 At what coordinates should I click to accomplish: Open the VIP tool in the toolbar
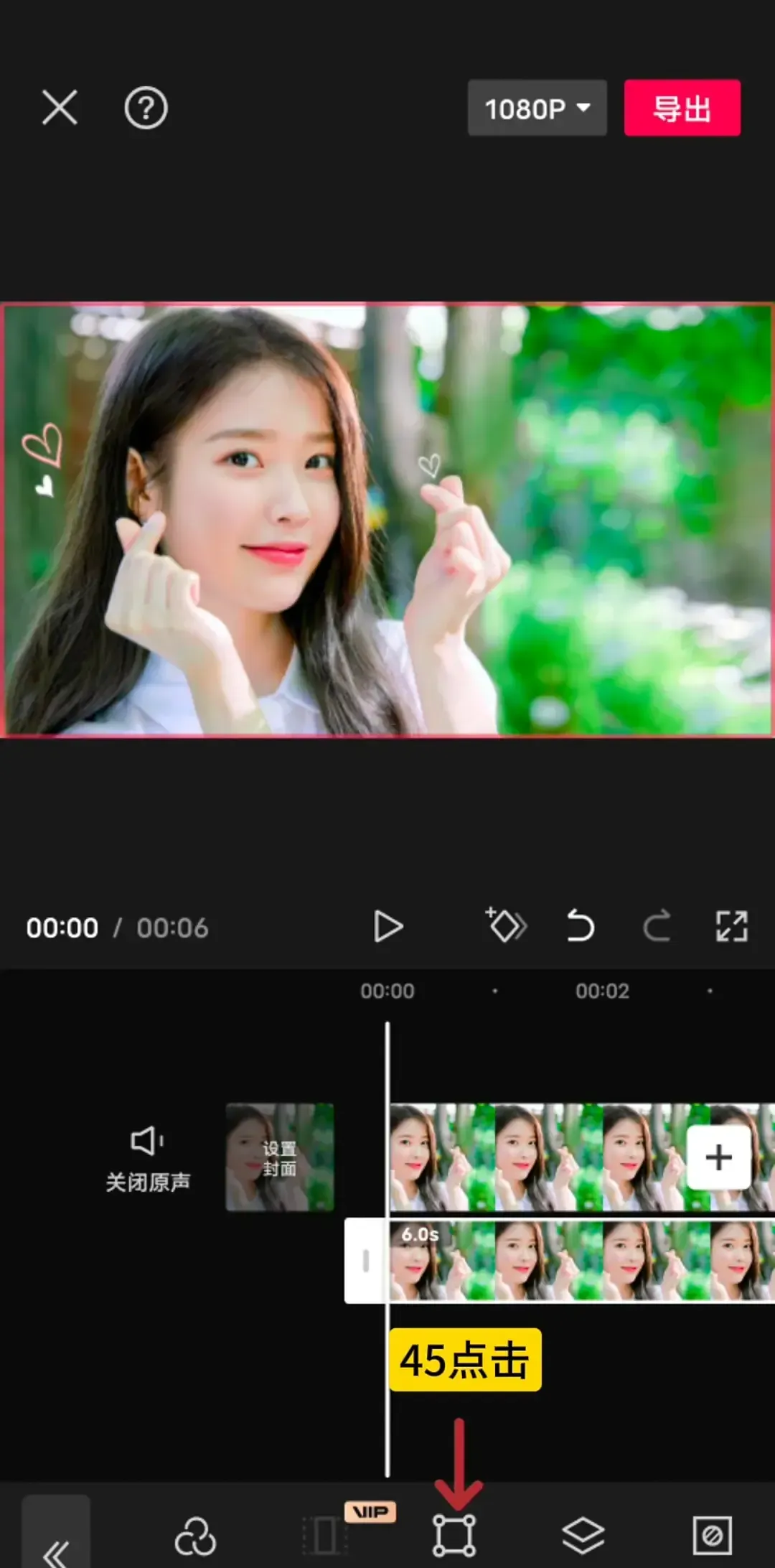coord(324,1536)
